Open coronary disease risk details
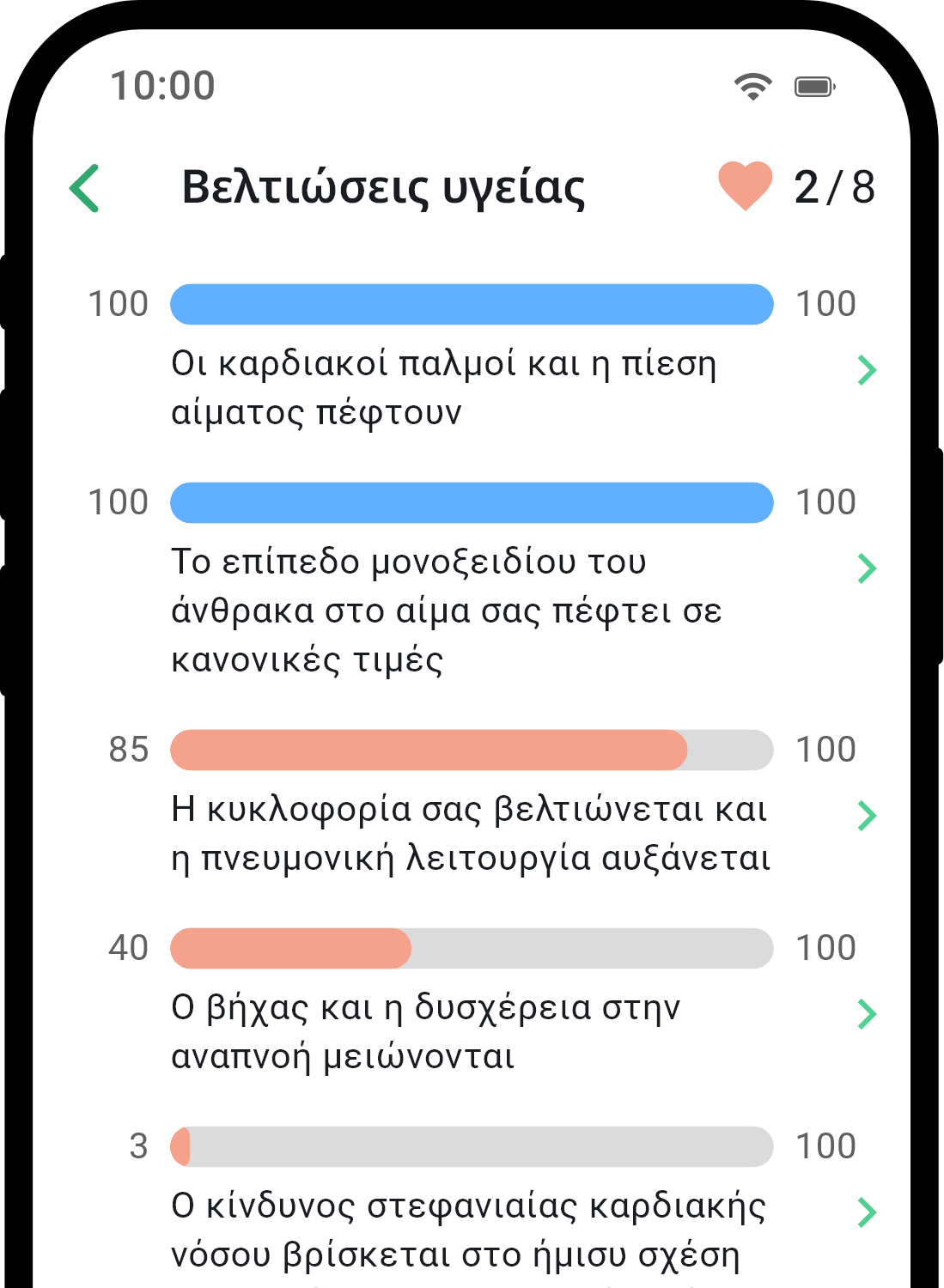The height and width of the screenshot is (1288, 944). (867, 1211)
